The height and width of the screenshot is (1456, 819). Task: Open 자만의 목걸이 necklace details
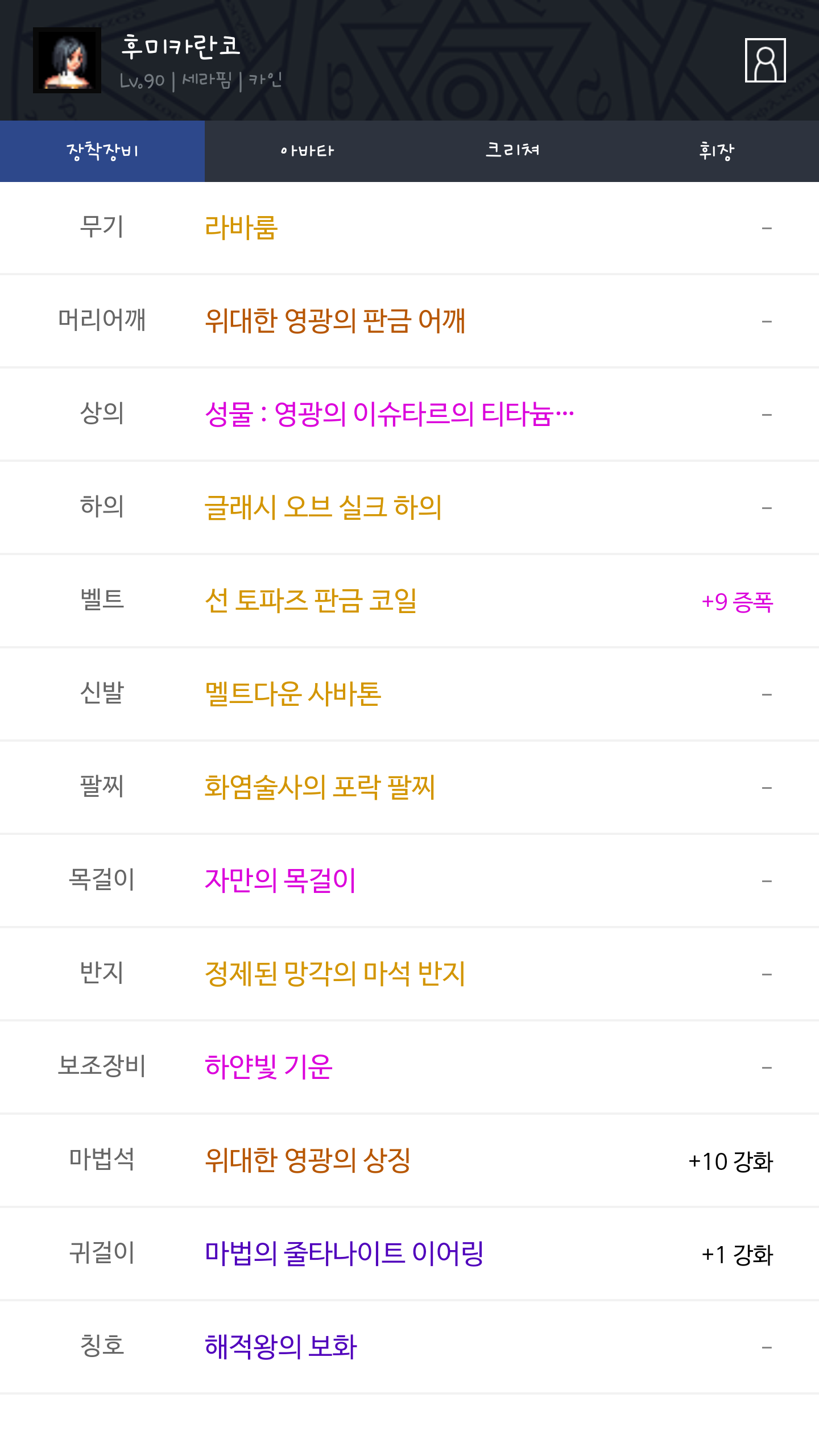point(409,880)
